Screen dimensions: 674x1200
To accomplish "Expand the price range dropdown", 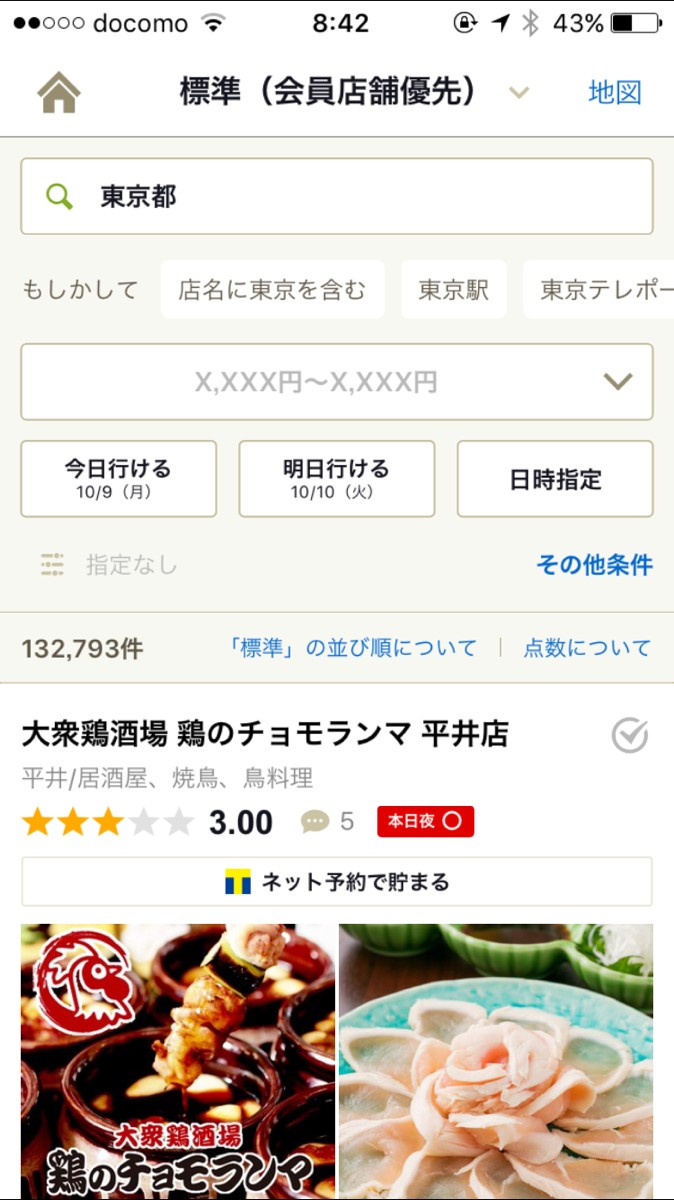I will (x=337, y=382).
